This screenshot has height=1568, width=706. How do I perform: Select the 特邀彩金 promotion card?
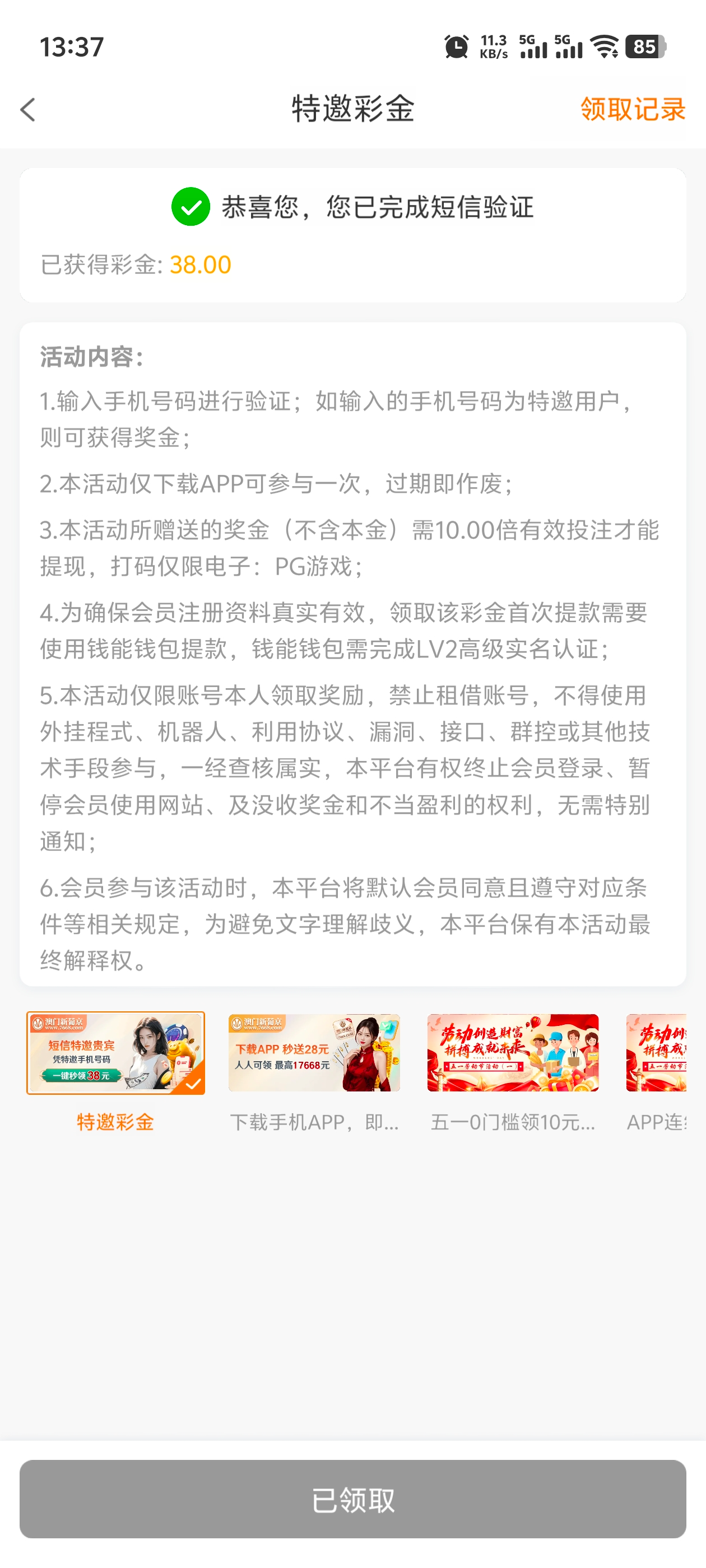115,1053
